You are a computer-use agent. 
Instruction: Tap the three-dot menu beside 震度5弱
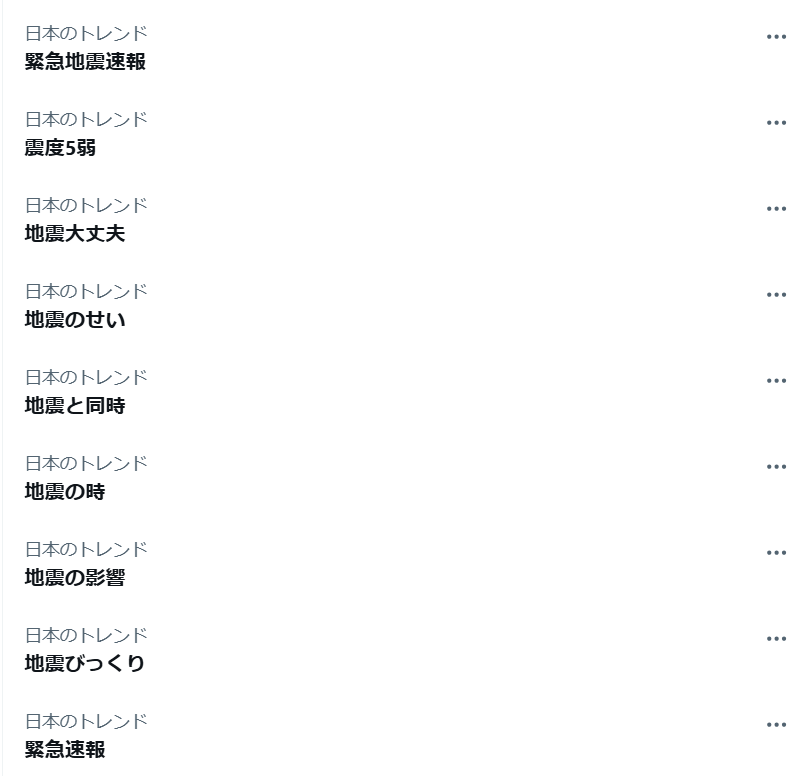tap(776, 123)
